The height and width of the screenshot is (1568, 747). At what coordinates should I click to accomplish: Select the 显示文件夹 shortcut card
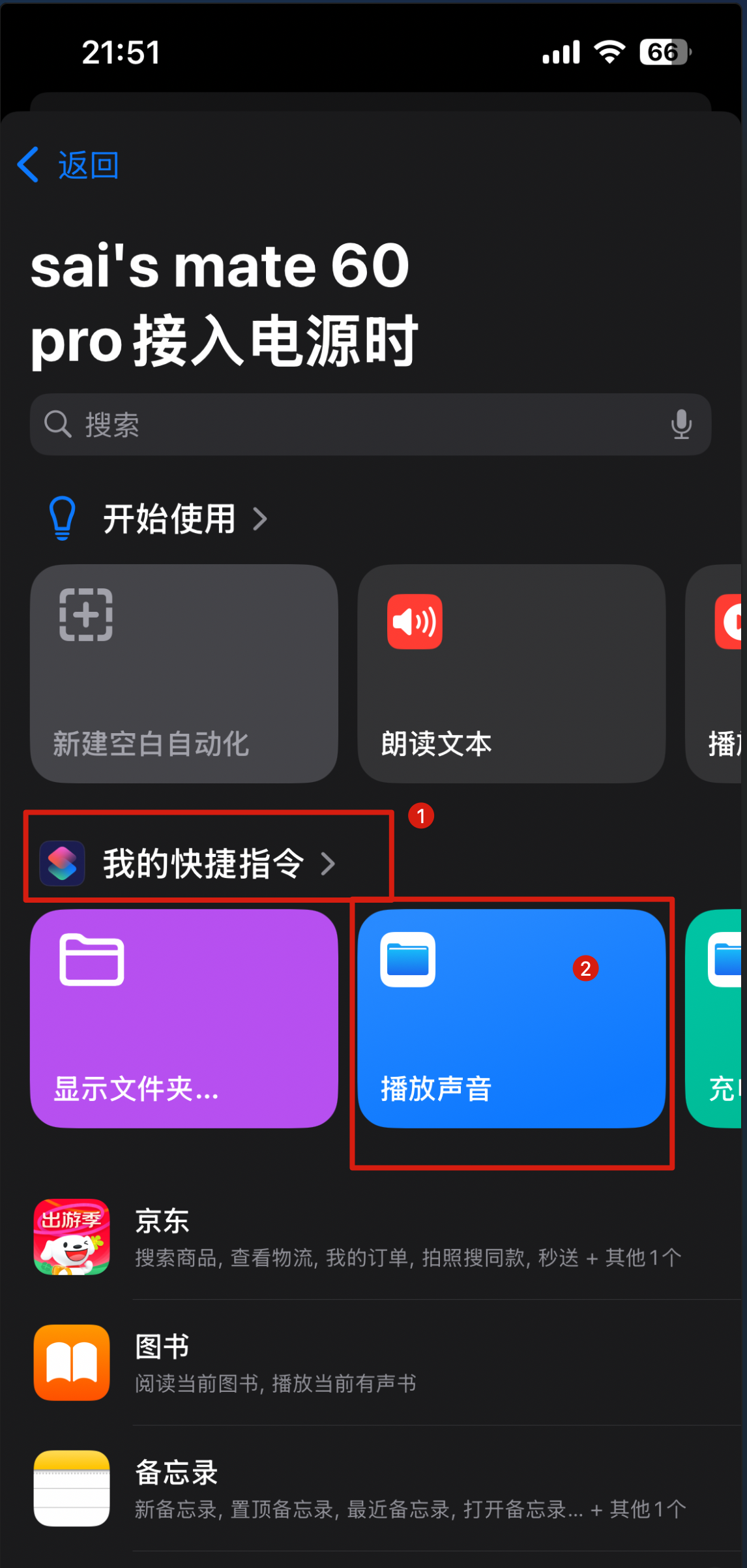click(x=184, y=1018)
